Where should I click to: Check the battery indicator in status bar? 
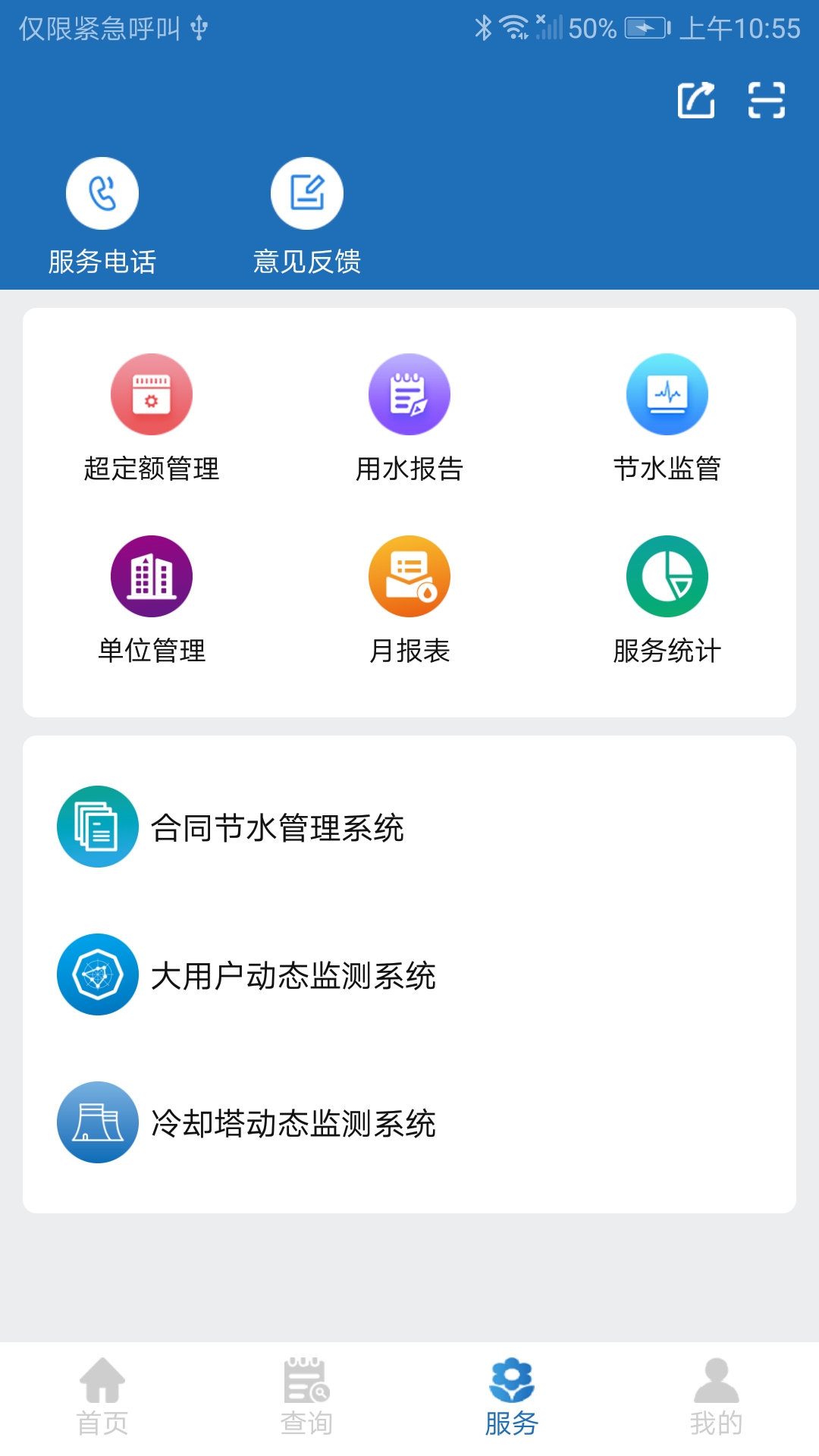[x=644, y=25]
